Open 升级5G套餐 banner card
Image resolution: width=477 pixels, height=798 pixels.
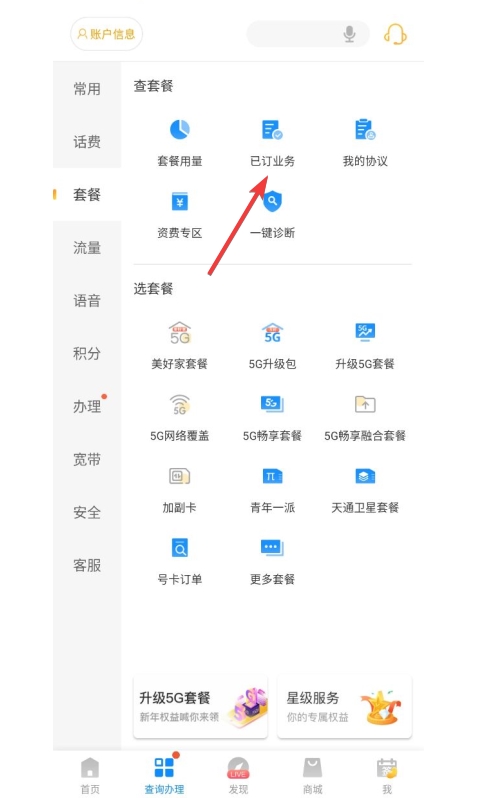pos(201,707)
